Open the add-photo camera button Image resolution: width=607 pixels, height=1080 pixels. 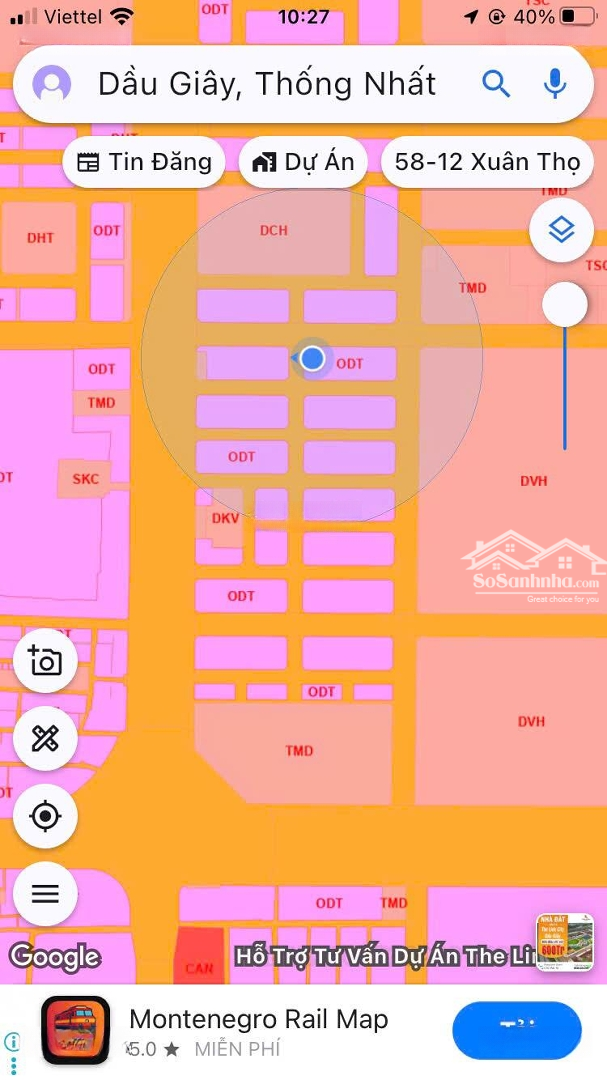[45, 662]
